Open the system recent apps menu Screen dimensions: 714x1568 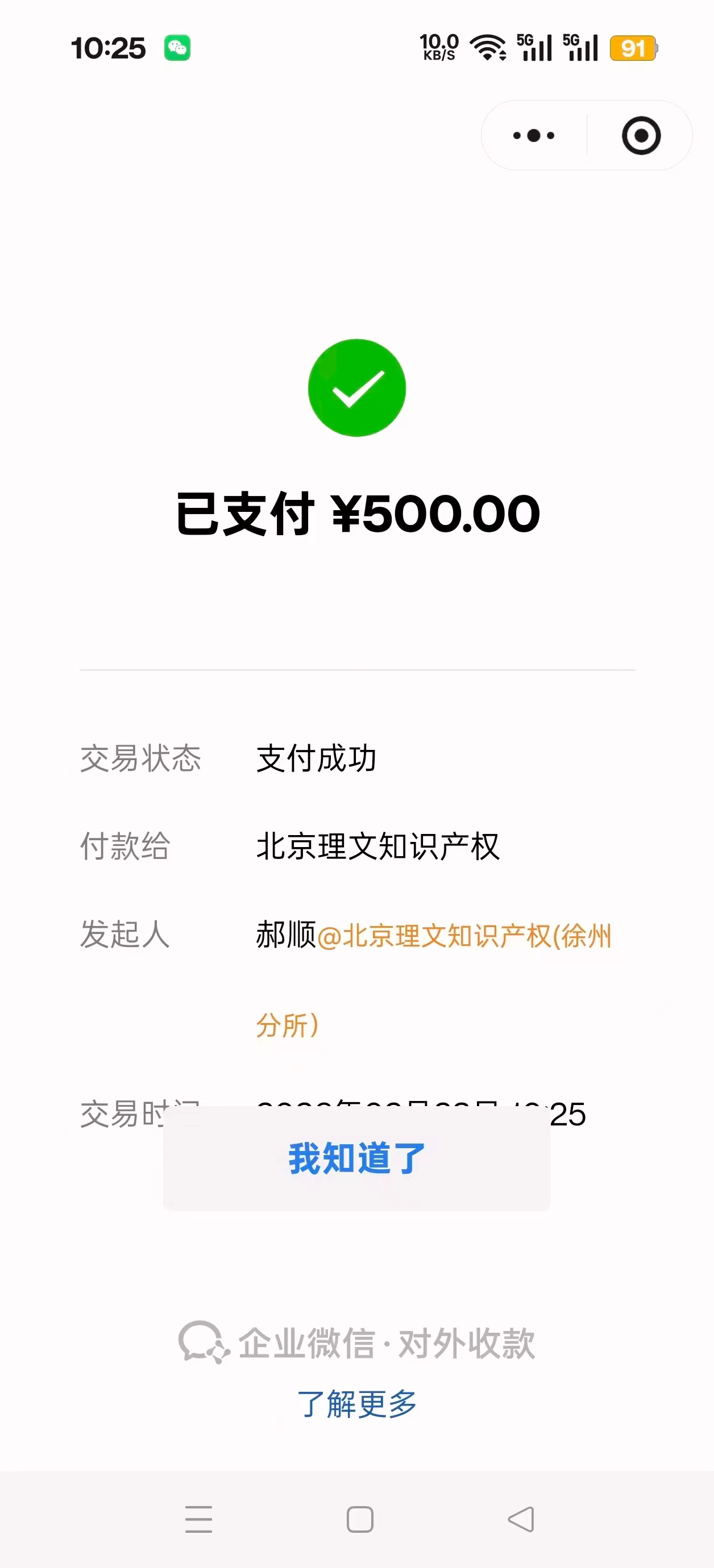198,1519
